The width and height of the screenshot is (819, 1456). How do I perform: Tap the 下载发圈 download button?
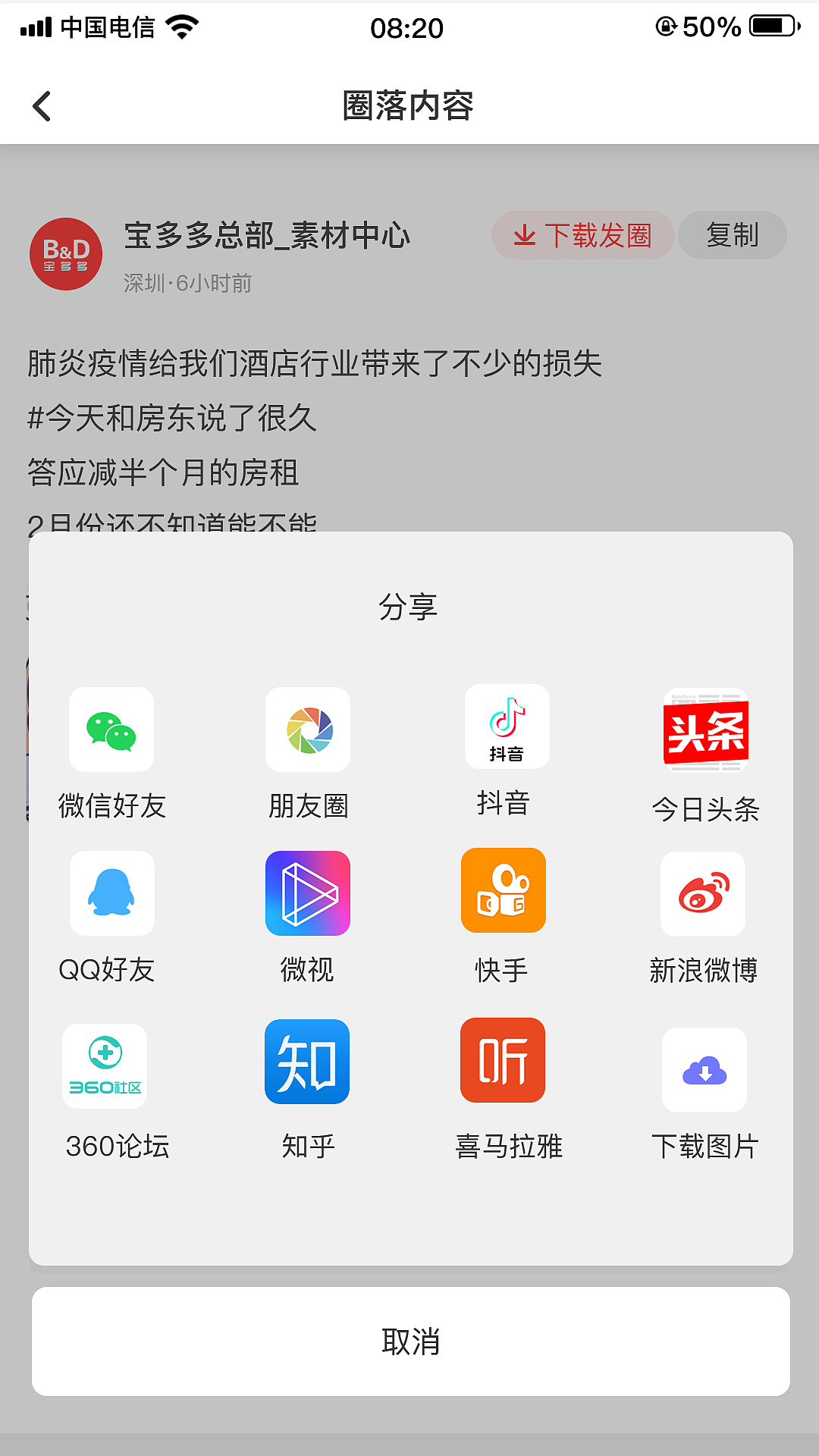582,236
